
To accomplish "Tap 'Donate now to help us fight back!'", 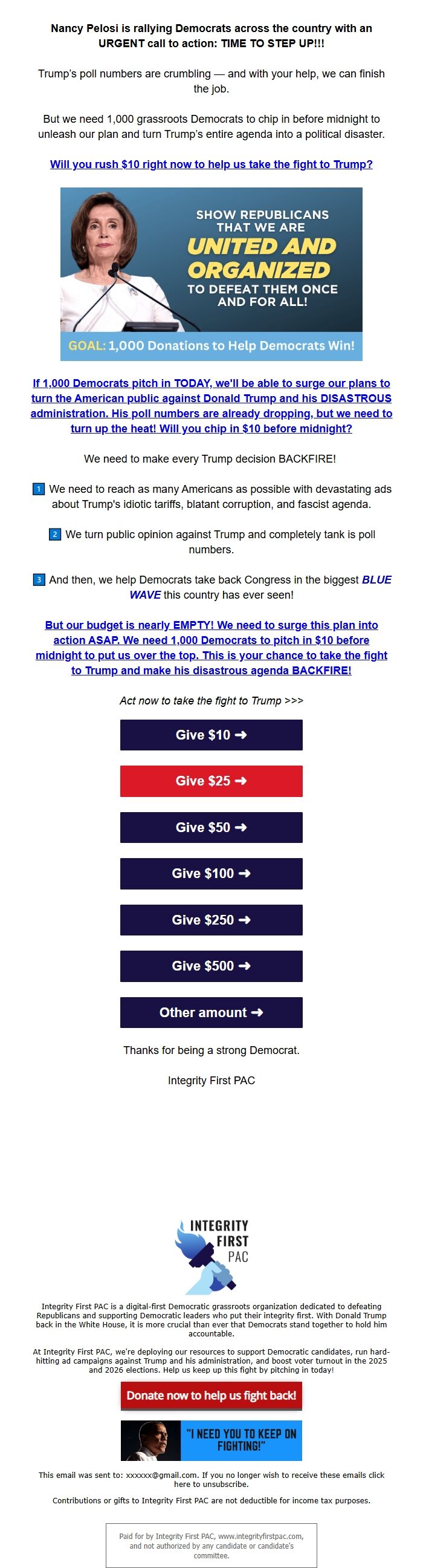I will [x=211, y=1396].
